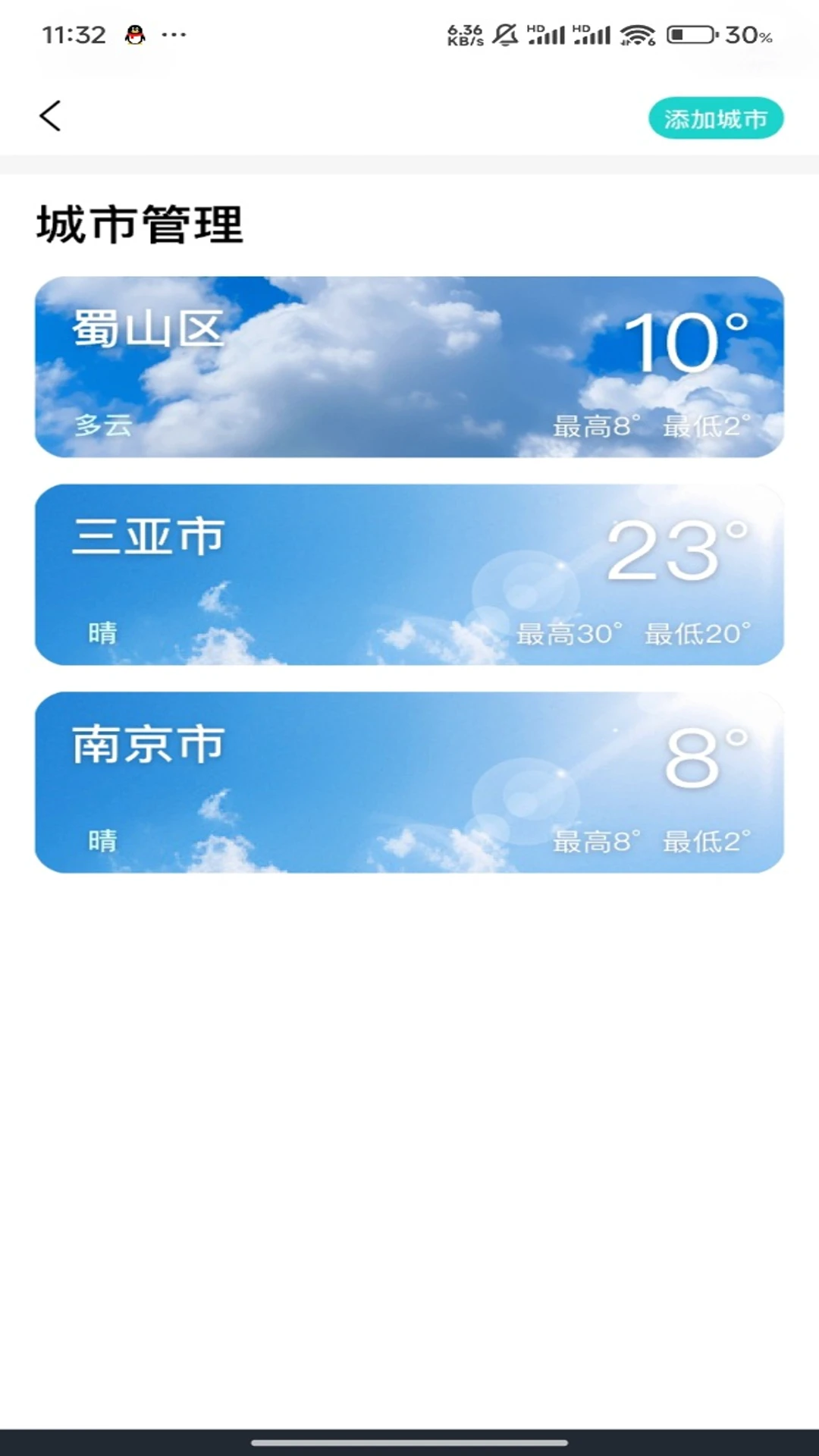Open the 三亚市 weather card
Screen dimensions: 819x1456
[409, 575]
